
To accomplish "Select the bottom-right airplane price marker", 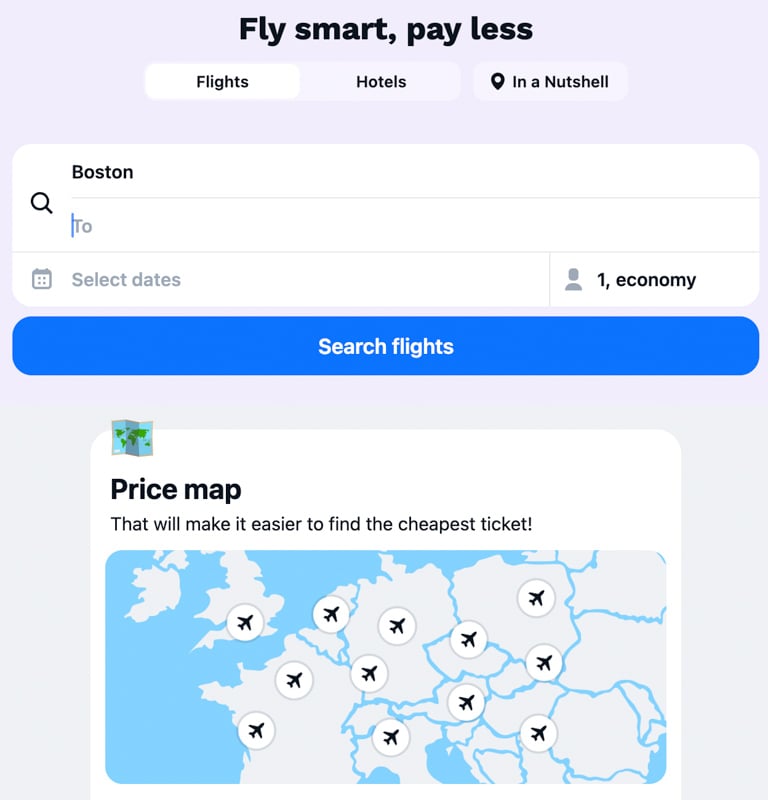I will click(538, 733).
